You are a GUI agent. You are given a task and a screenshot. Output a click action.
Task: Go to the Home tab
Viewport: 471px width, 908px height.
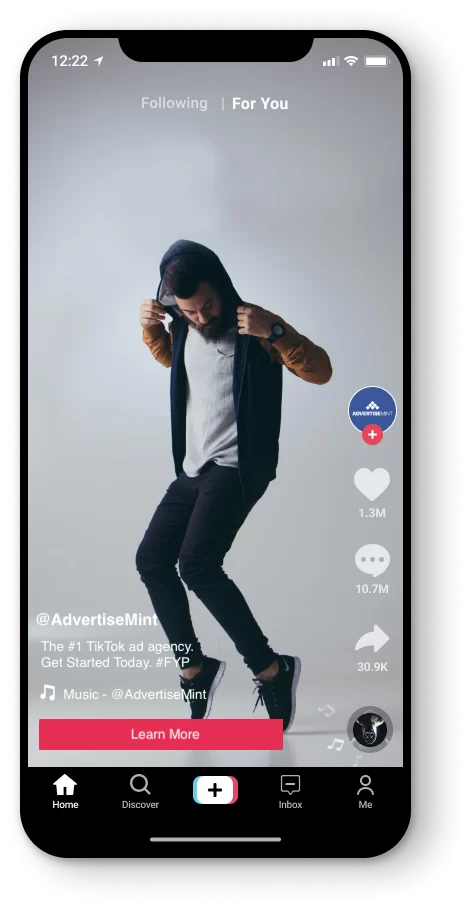65,792
